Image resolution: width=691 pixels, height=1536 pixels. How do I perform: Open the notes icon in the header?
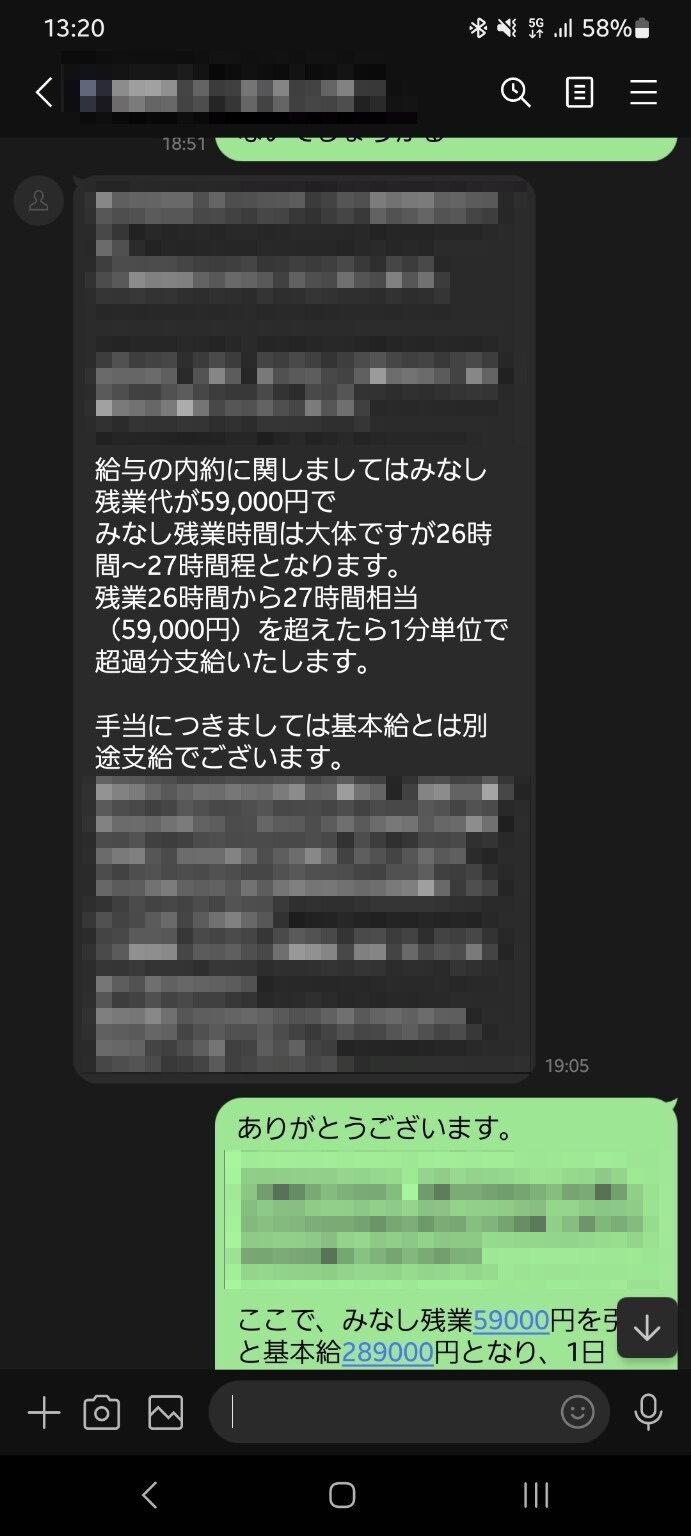point(579,93)
